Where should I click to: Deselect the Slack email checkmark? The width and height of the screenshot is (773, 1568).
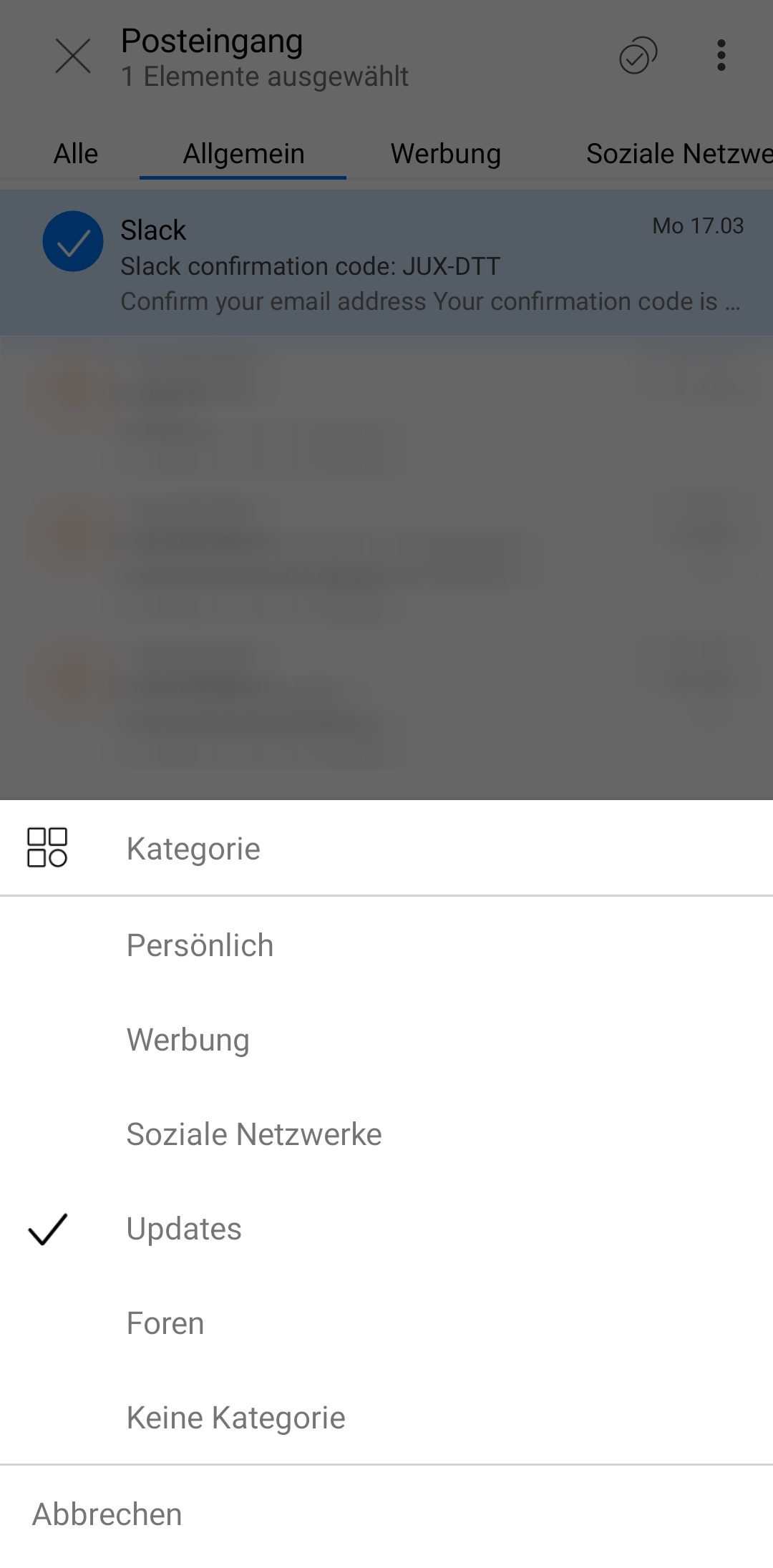click(73, 241)
